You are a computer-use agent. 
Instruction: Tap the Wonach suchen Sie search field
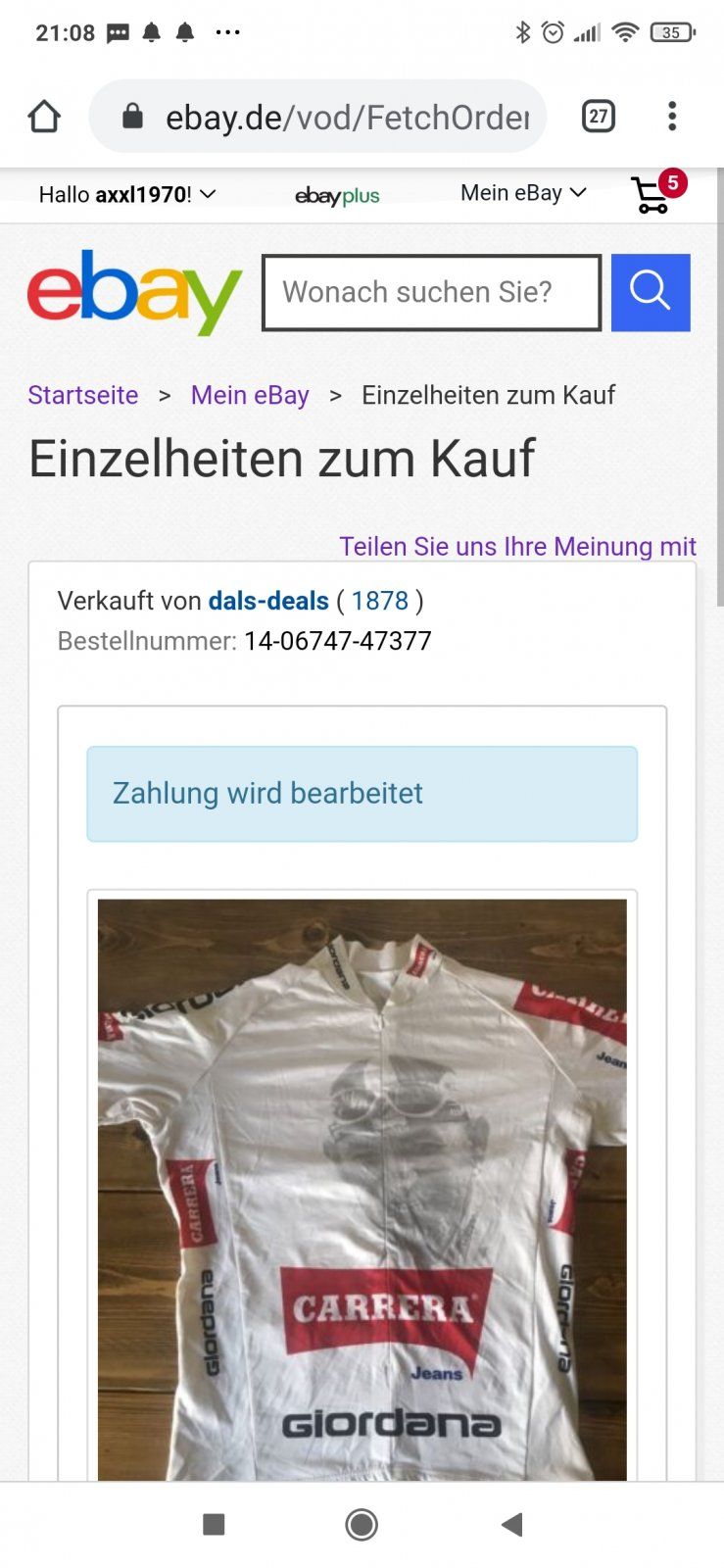[431, 292]
